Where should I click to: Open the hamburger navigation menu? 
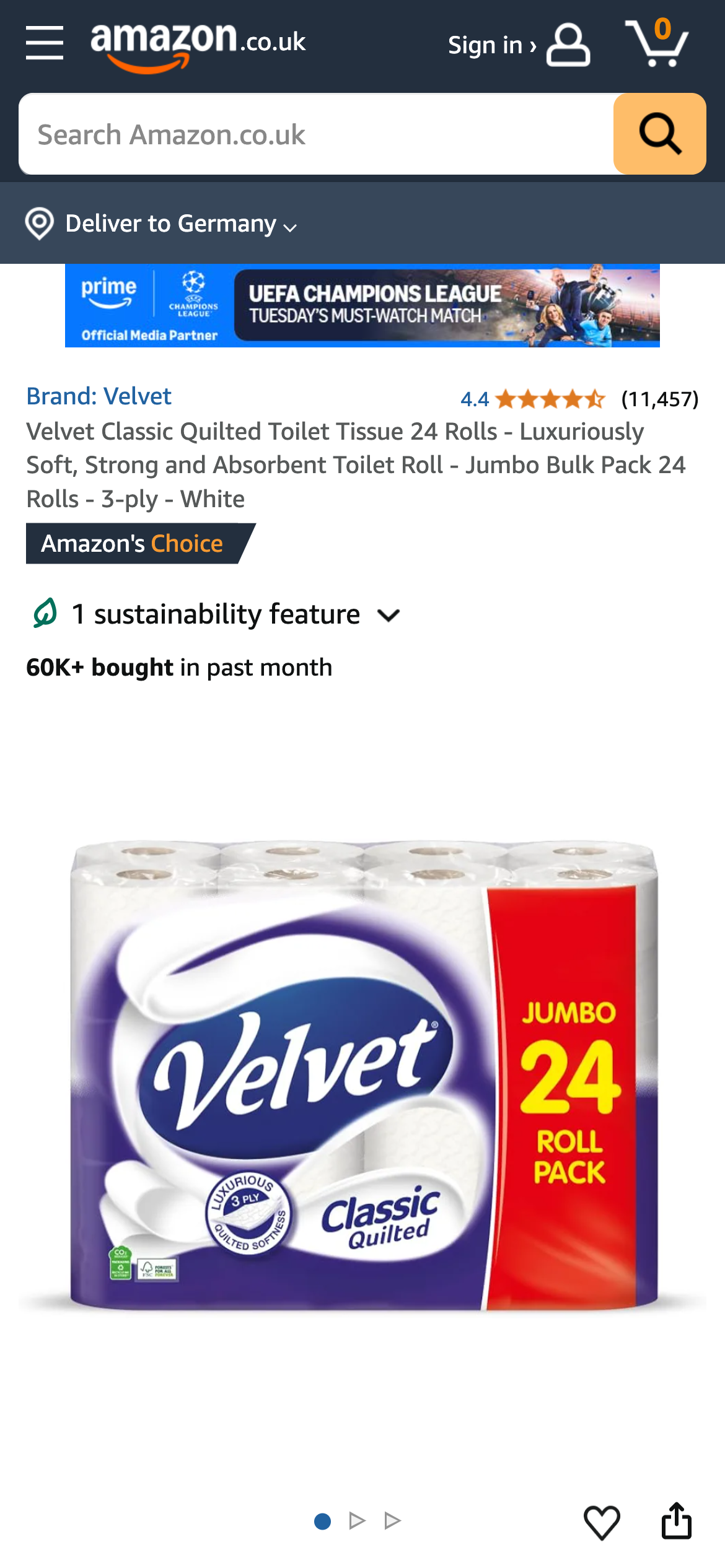45,43
